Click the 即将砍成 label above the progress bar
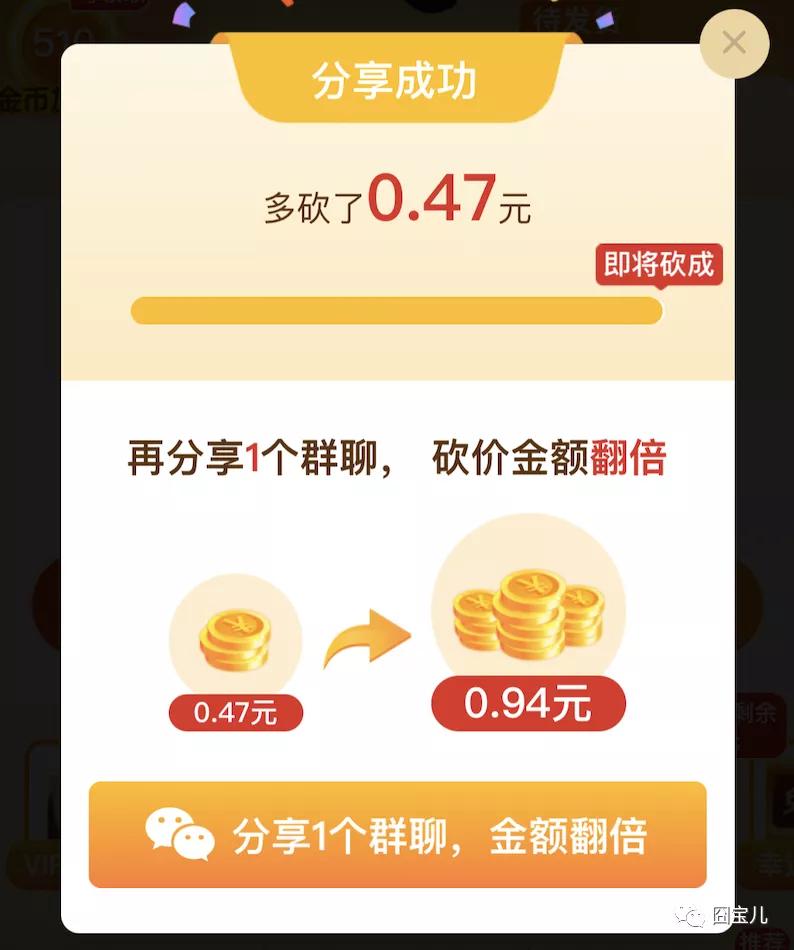794x950 pixels. [660, 266]
